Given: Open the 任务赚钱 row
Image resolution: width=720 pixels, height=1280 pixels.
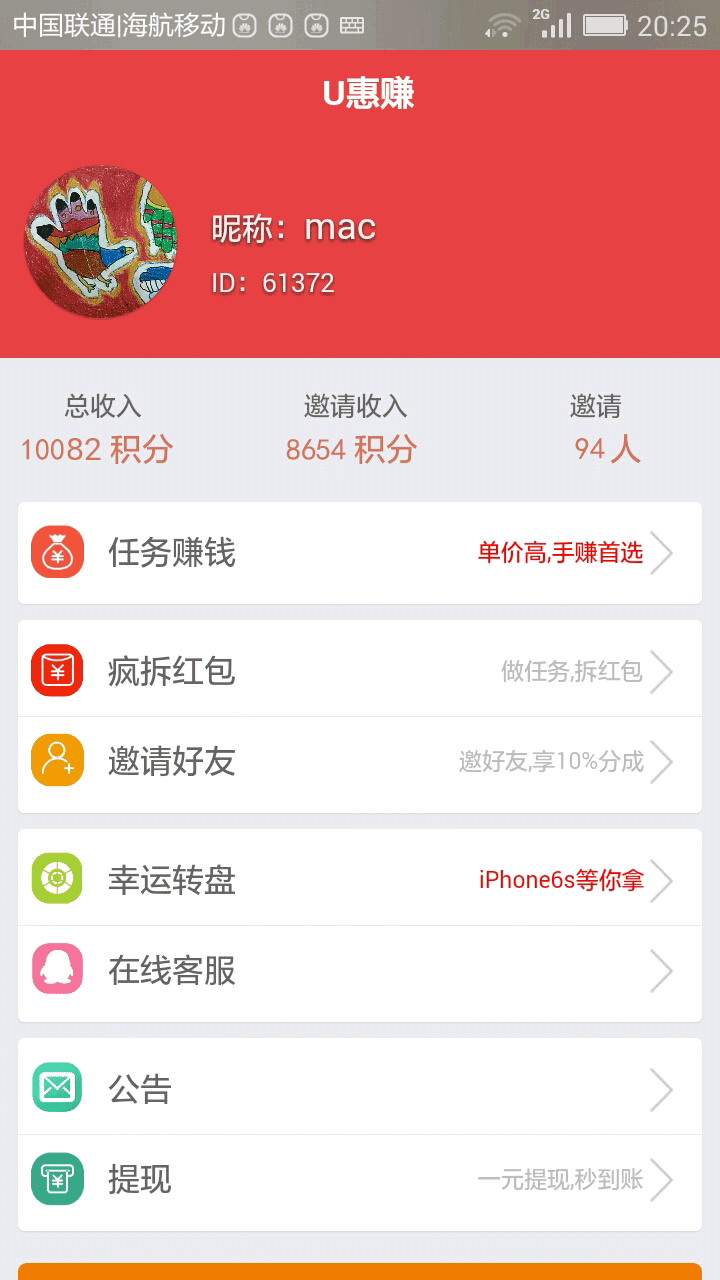Looking at the screenshot, I should tap(360, 553).
